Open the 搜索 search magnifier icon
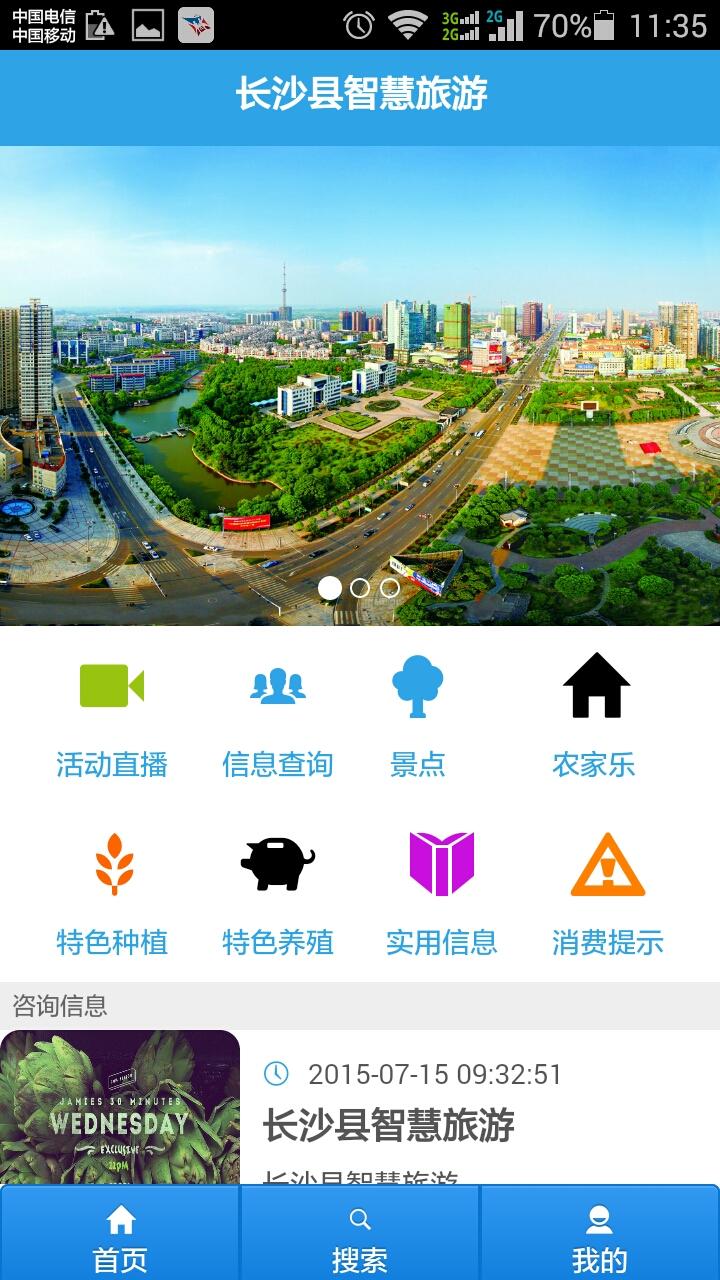 click(360, 1232)
